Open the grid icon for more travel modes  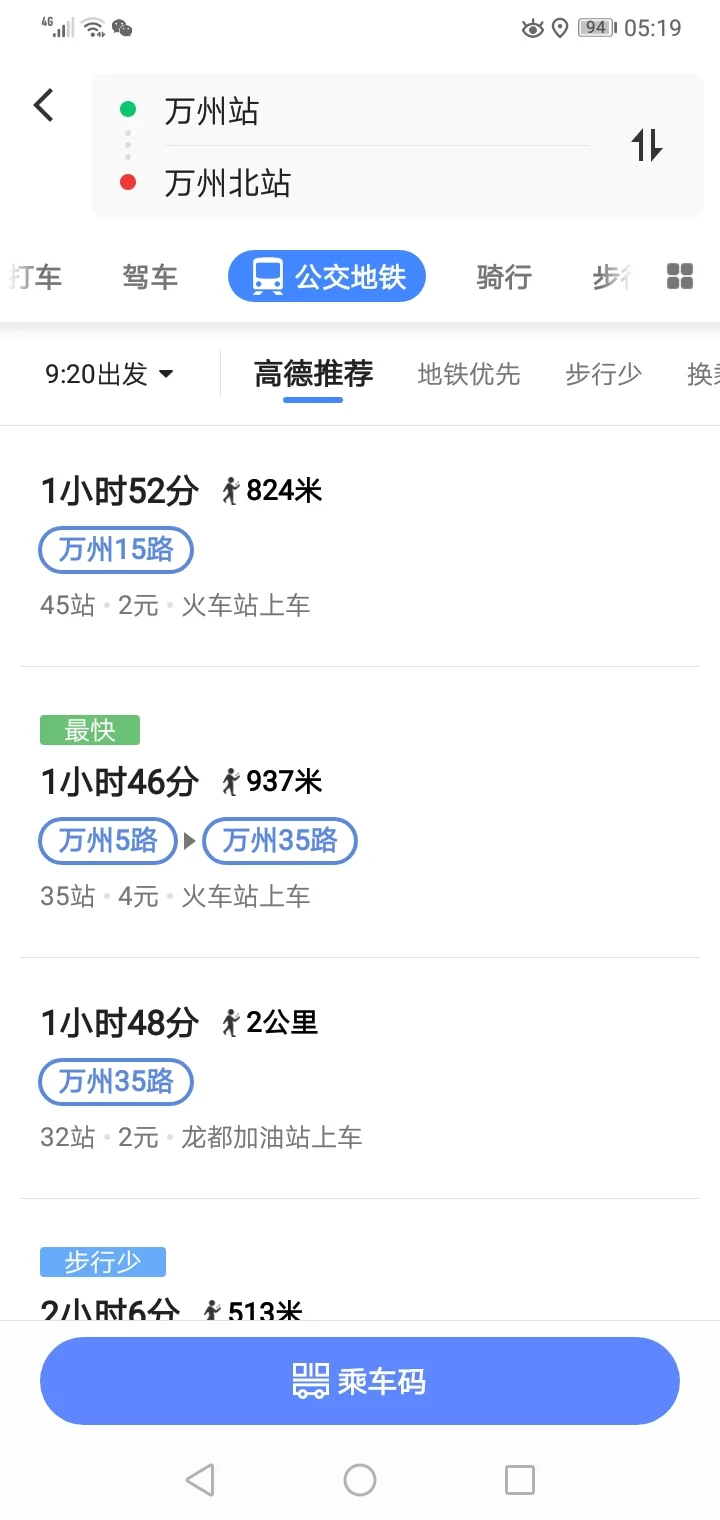click(679, 277)
